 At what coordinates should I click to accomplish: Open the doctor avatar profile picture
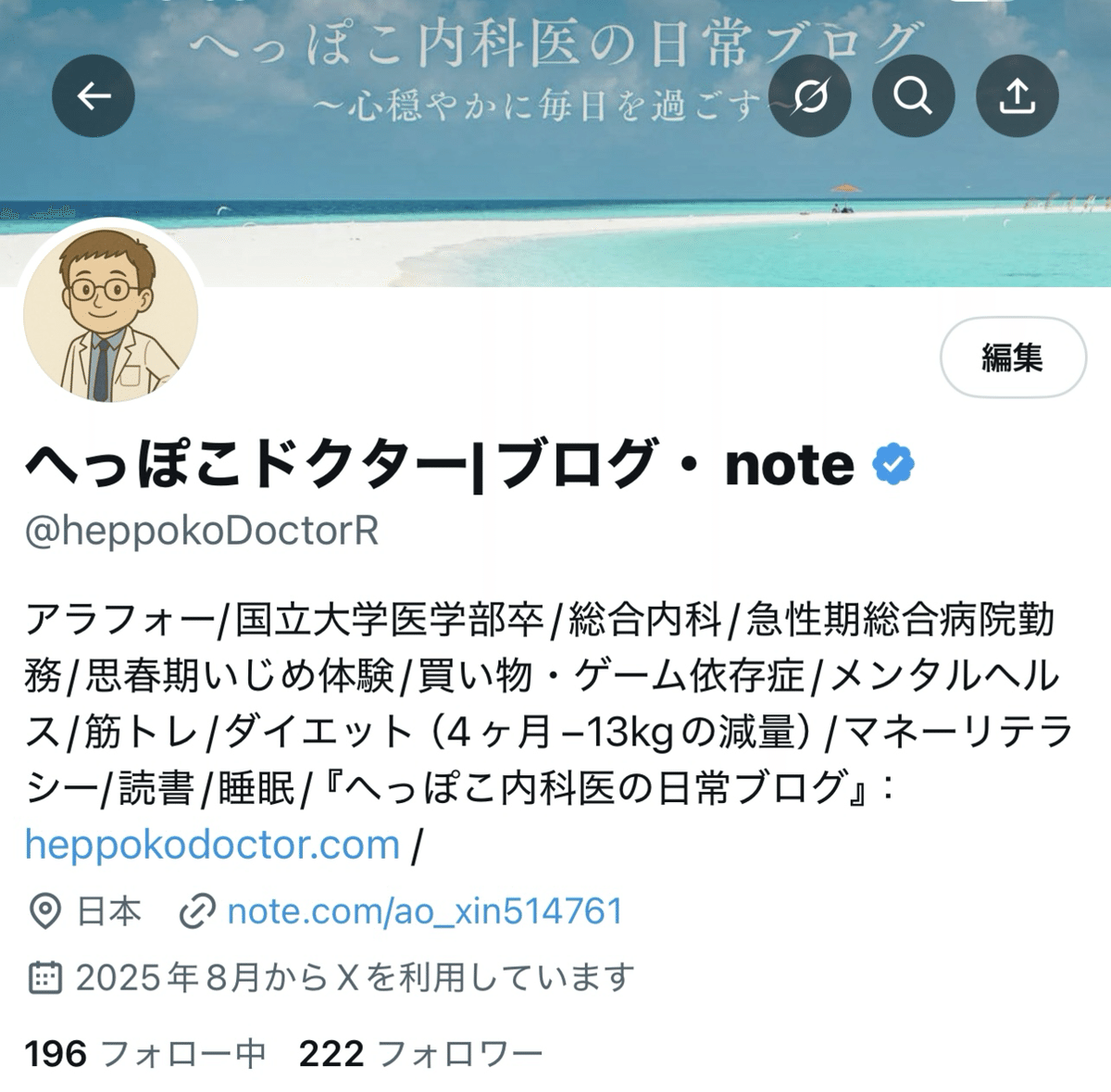[x=110, y=315]
